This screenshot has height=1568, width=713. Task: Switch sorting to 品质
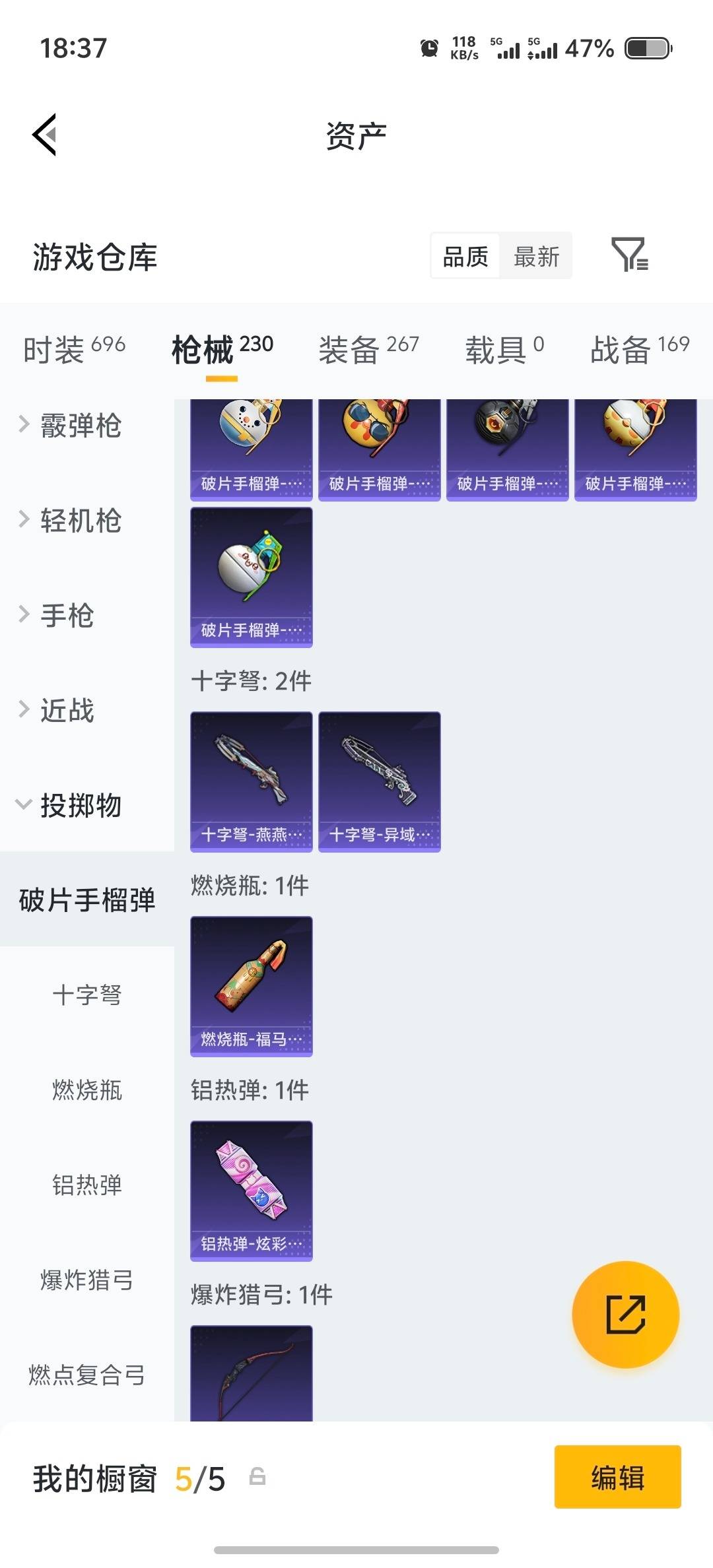pos(464,256)
